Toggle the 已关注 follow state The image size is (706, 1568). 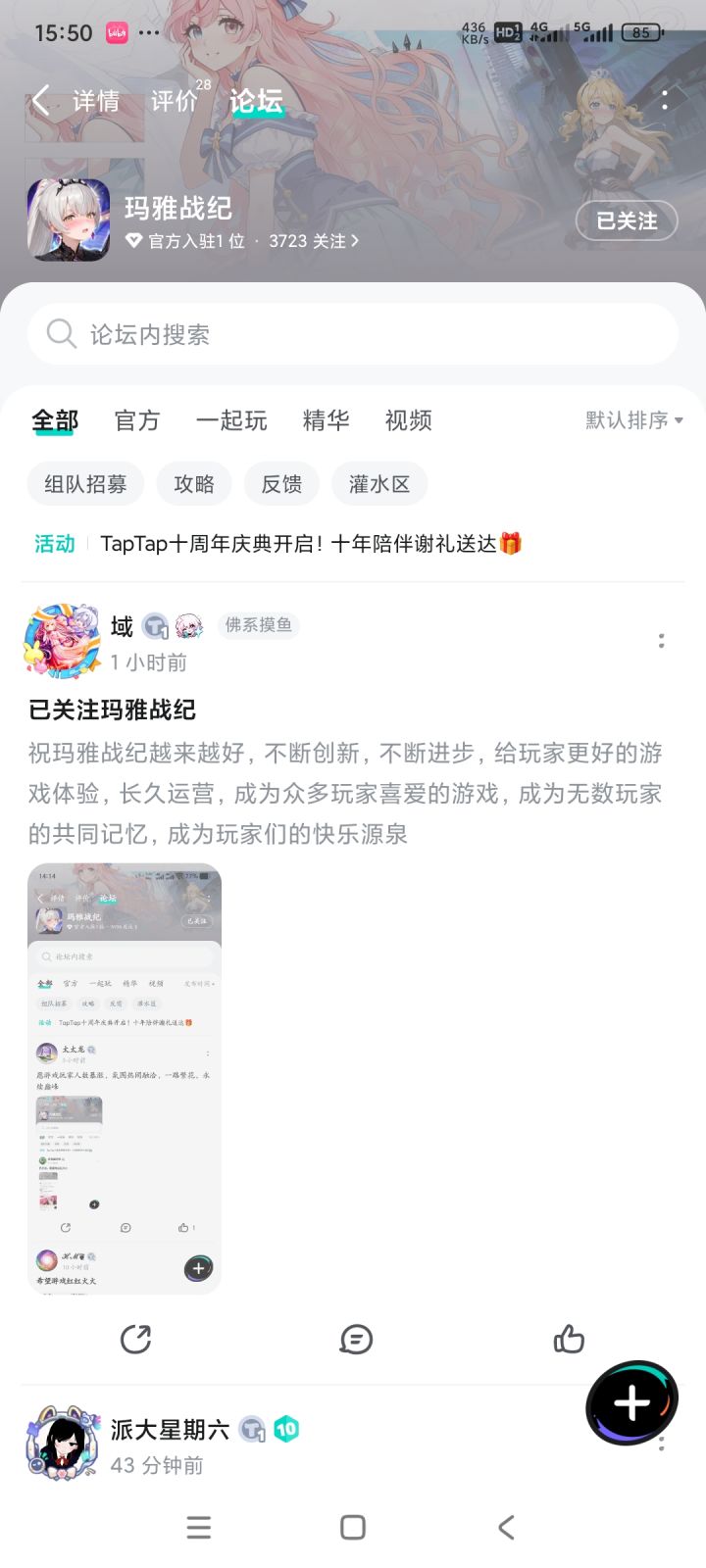pos(626,221)
